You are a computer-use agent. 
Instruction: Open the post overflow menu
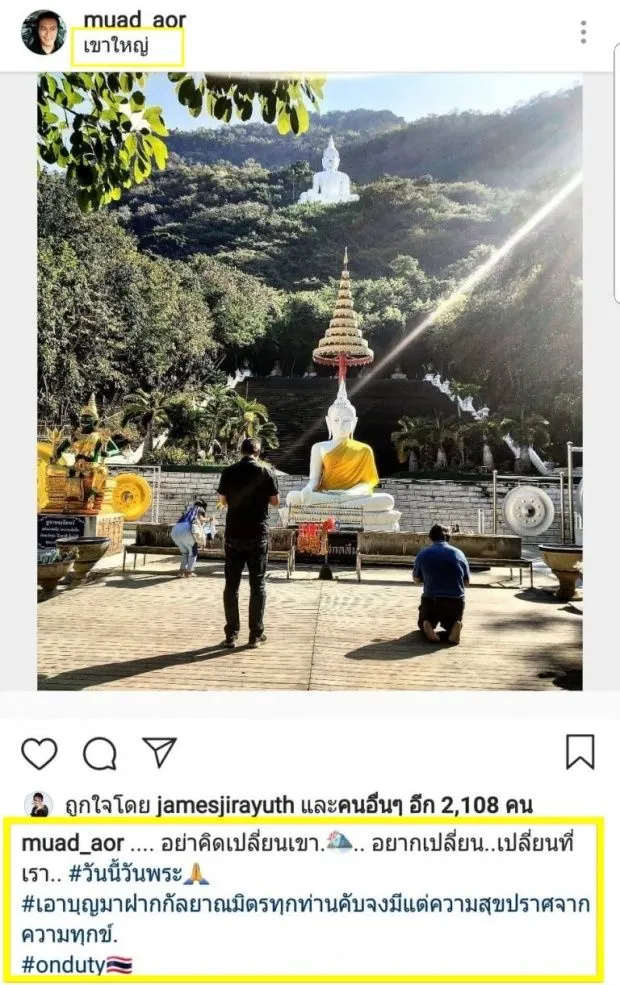click(x=582, y=32)
